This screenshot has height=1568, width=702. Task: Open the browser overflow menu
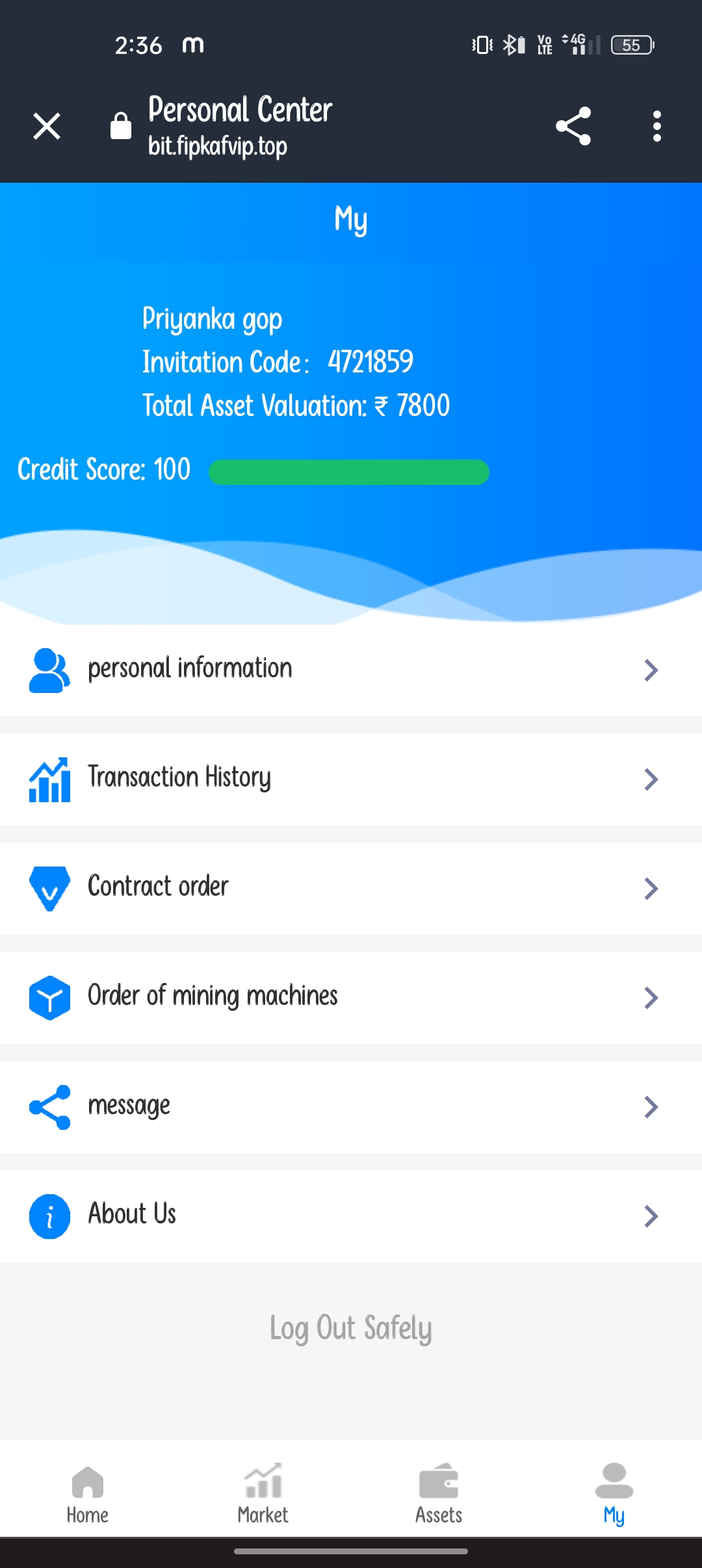[657, 126]
